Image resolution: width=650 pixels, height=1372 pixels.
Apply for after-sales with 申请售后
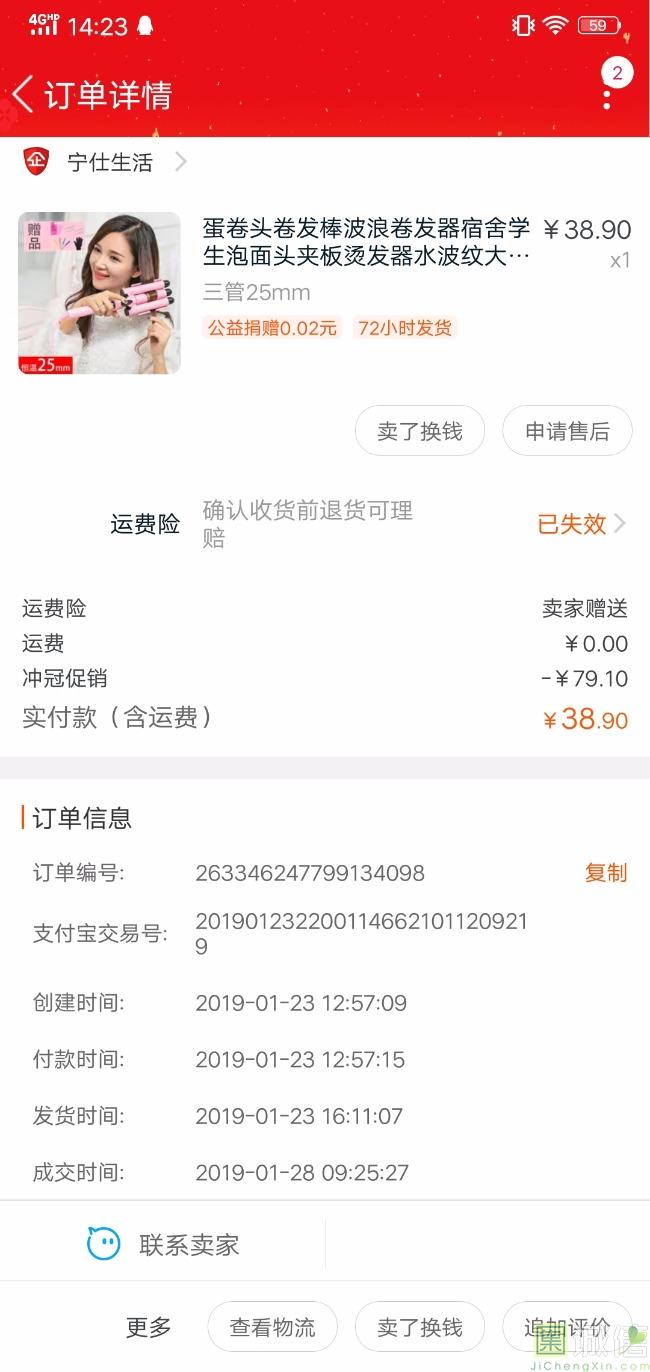pyautogui.click(x=567, y=431)
